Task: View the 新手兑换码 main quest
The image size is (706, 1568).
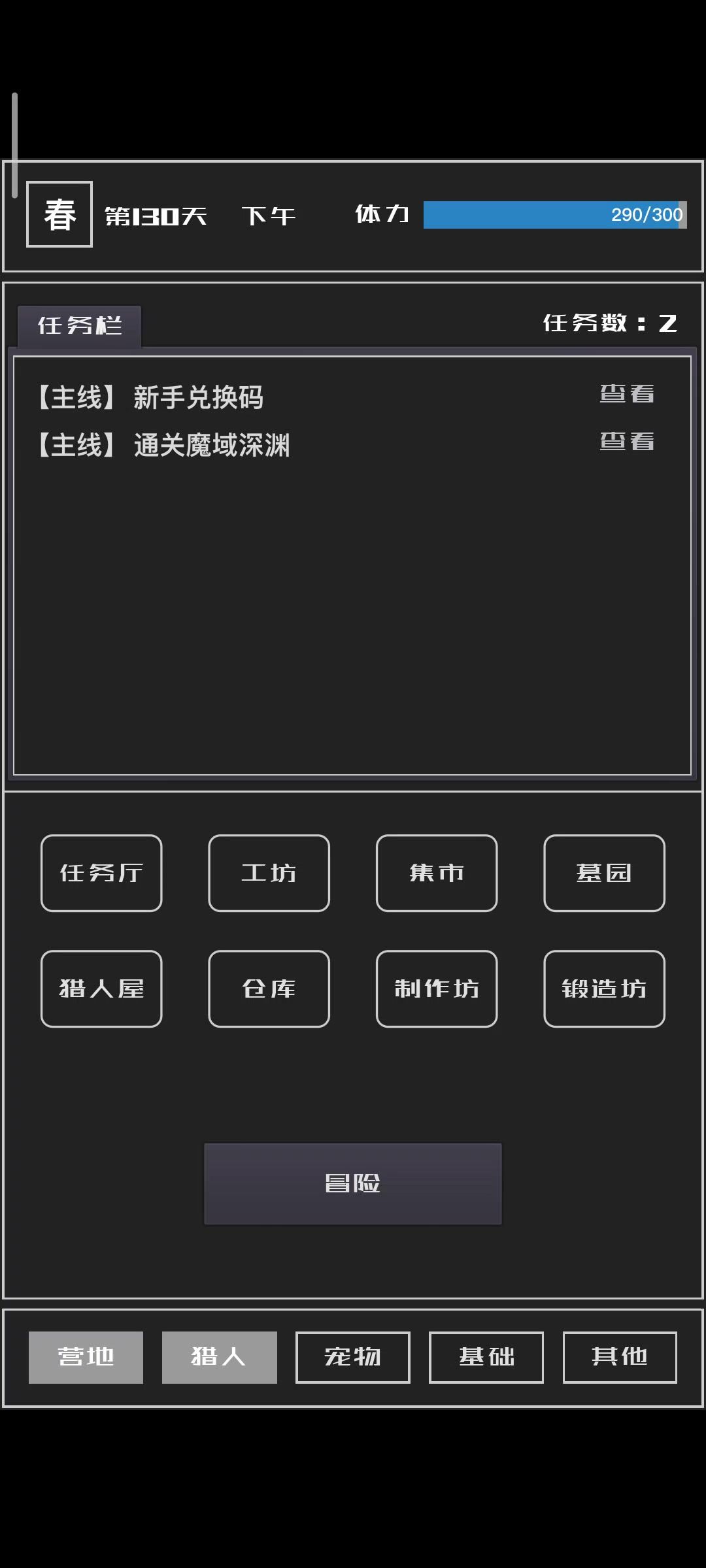Action: click(627, 394)
